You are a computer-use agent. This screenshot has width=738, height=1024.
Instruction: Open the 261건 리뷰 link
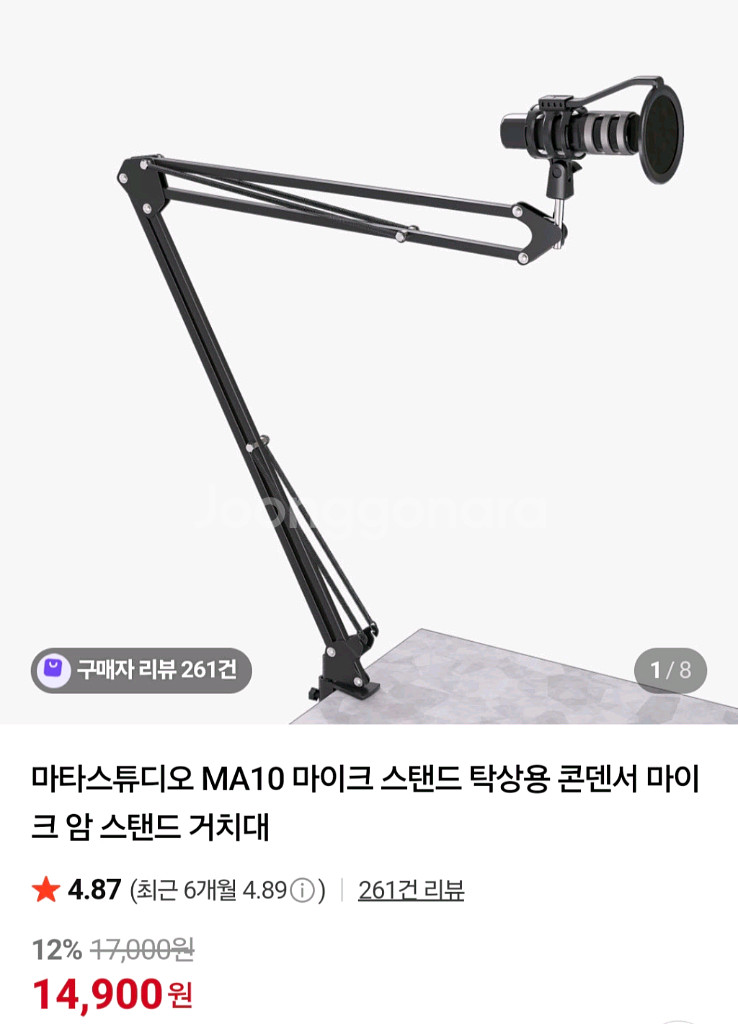point(411,890)
